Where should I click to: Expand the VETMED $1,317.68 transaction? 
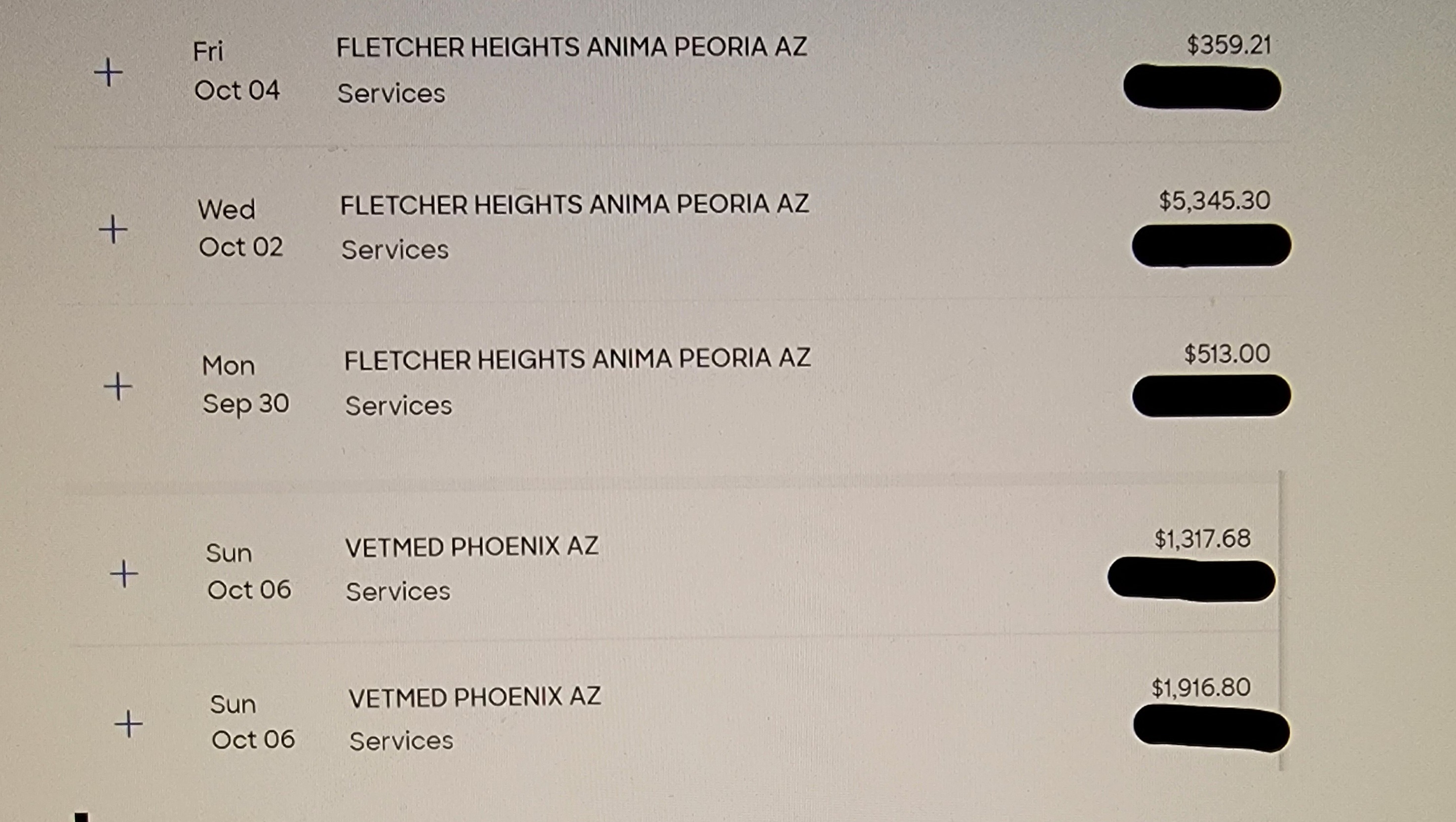point(124,574)
